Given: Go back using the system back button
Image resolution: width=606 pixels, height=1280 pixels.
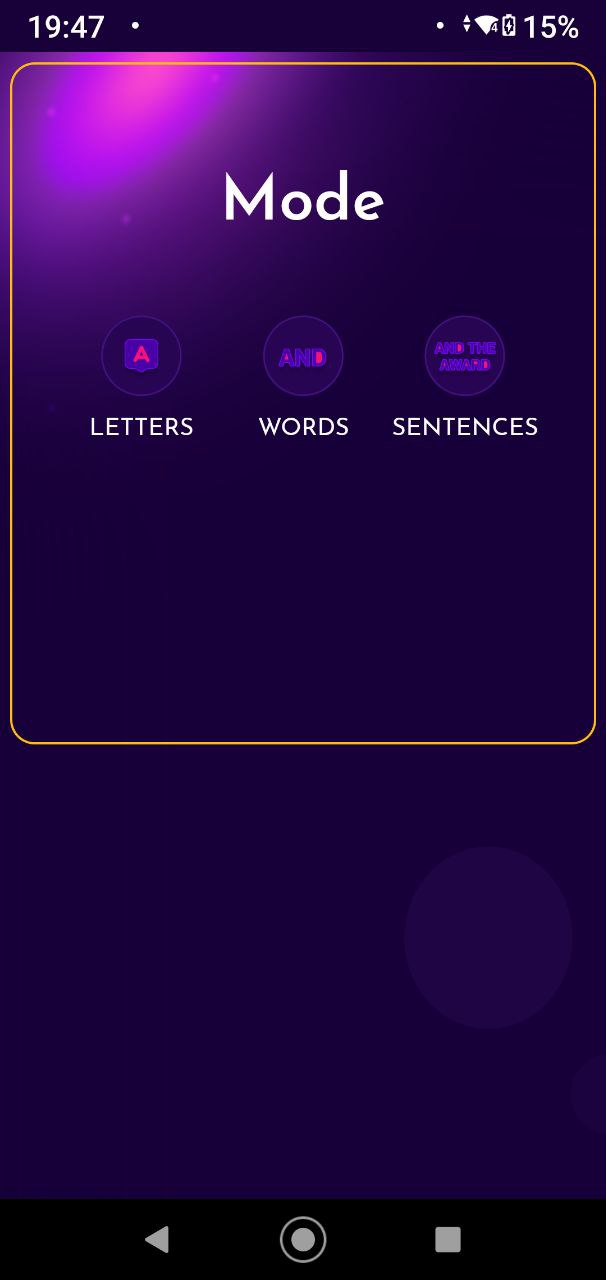Looking at the screenshot, I should pos(157,1240).
